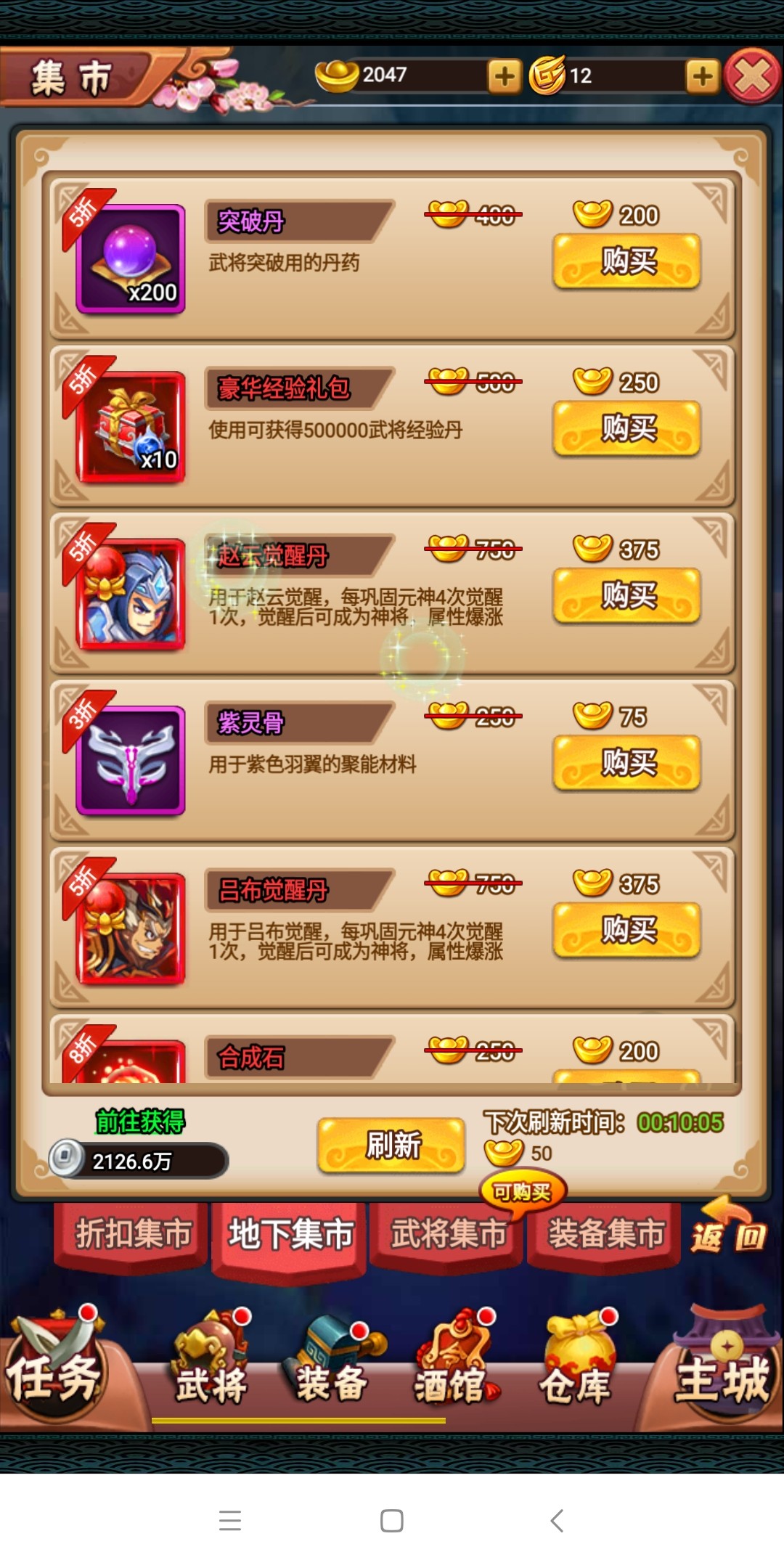The image size is (784, 1568).
Task: Return to 主城 main city
Action: pos(721,1372)
